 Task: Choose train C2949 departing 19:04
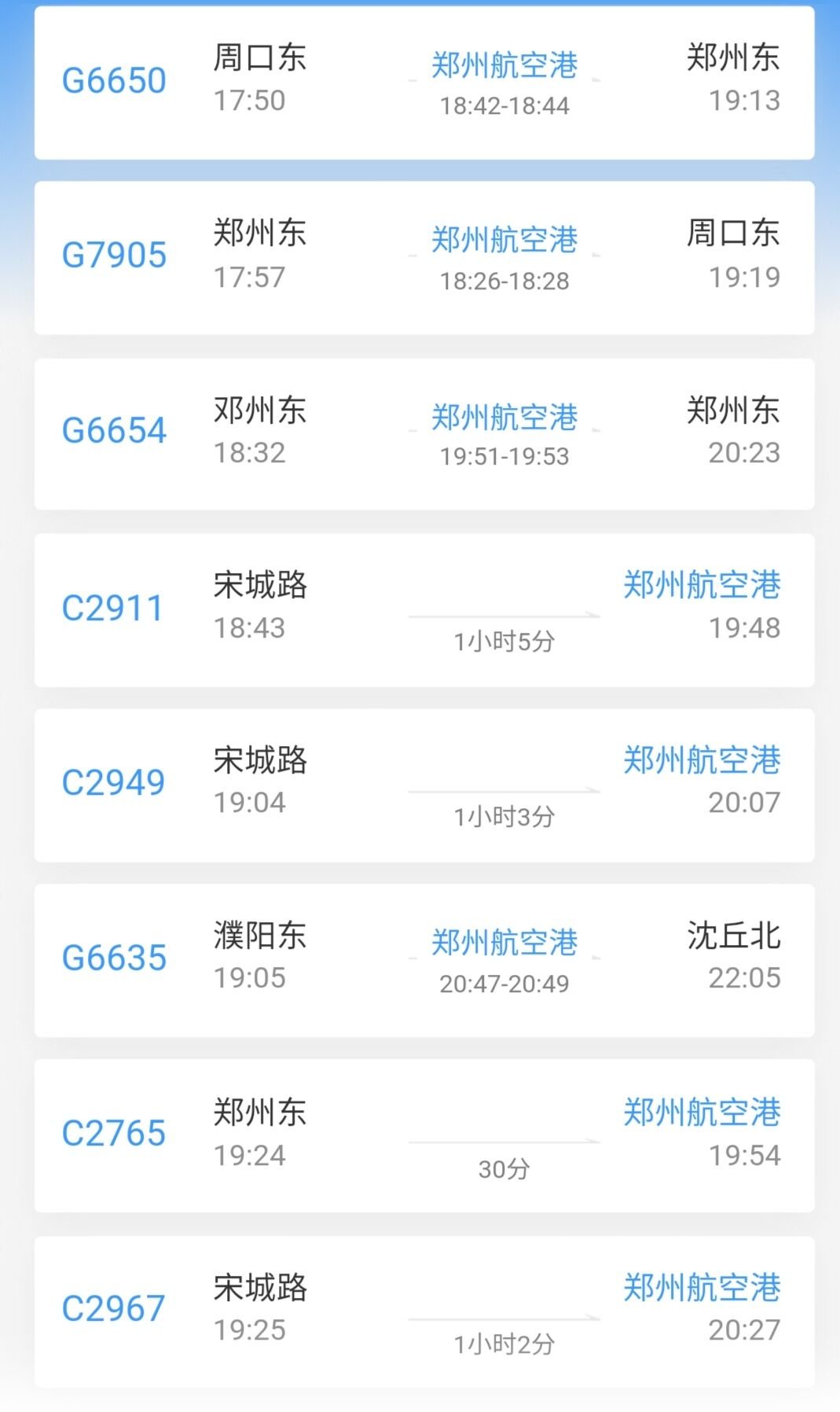(424, 785)
